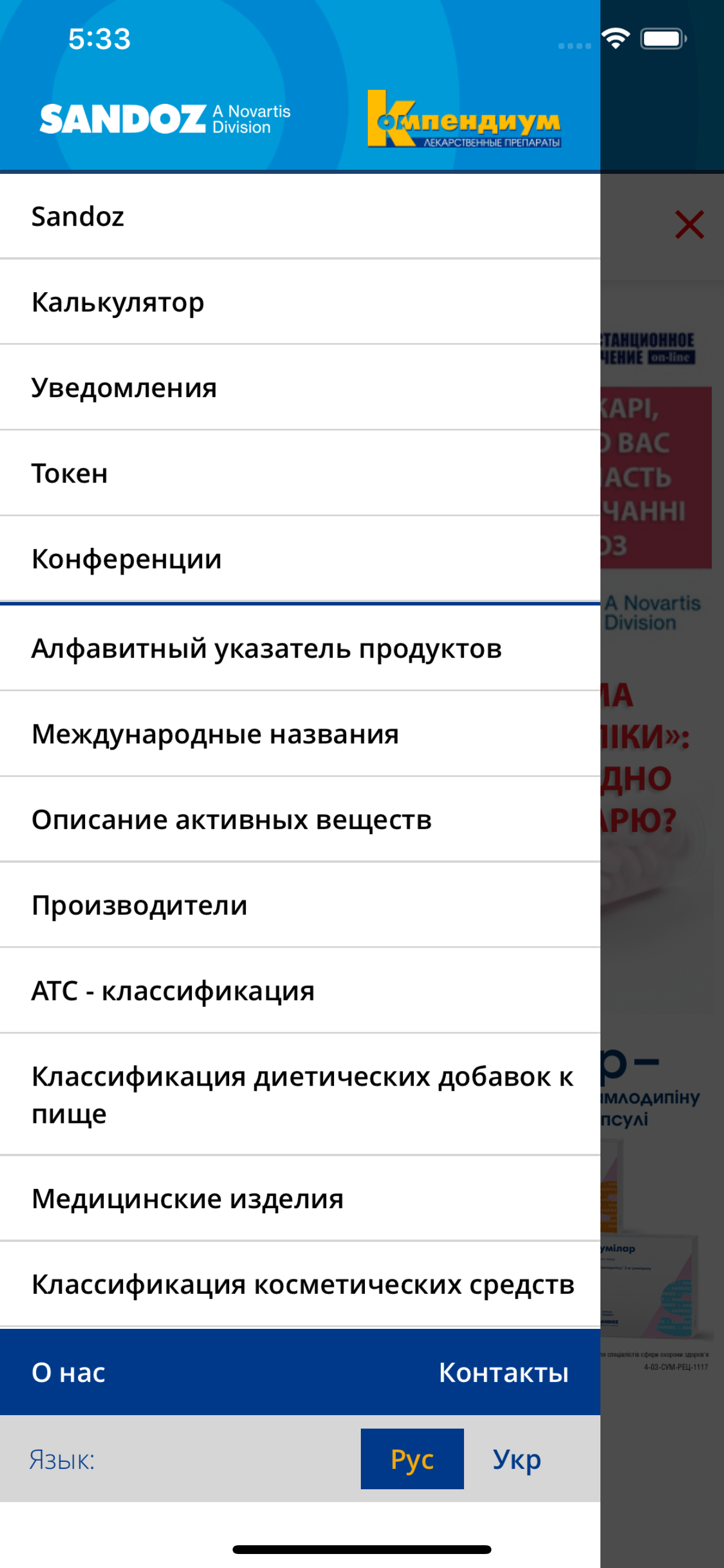
Task: Open the Компендиум logo link
Action: click(465, 121)
